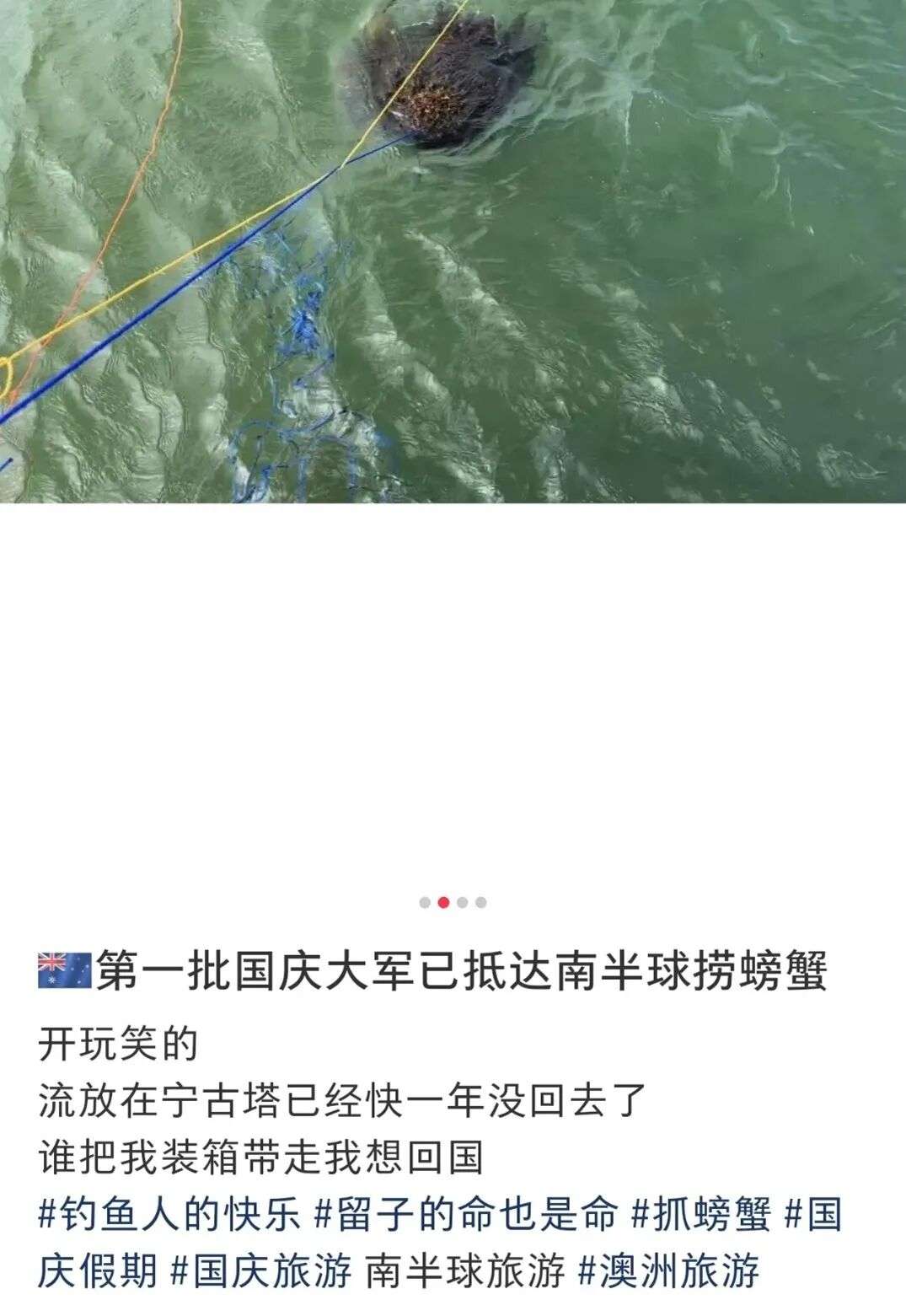The width and height of the screenshot is (906, 1316).
Task: View the water photo in full screen
Action: tap(453, 251)
